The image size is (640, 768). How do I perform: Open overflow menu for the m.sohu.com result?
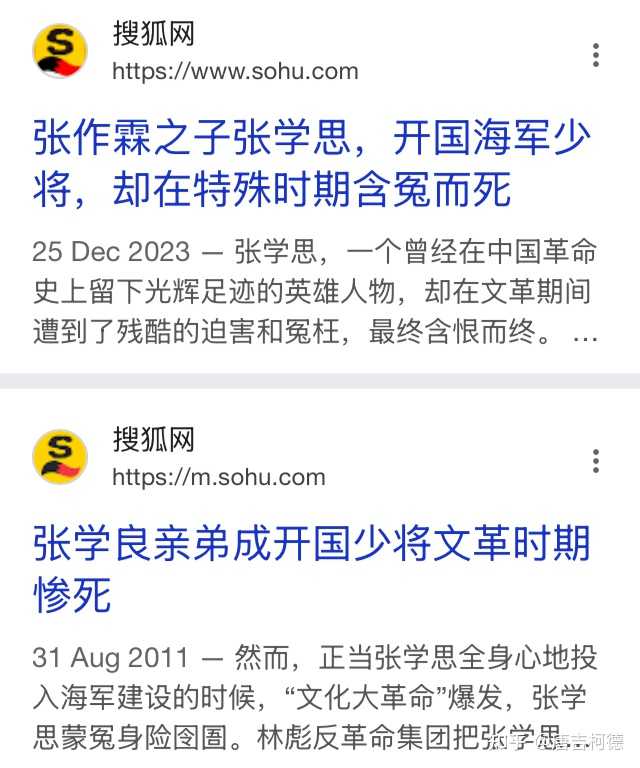pos(596,461)
